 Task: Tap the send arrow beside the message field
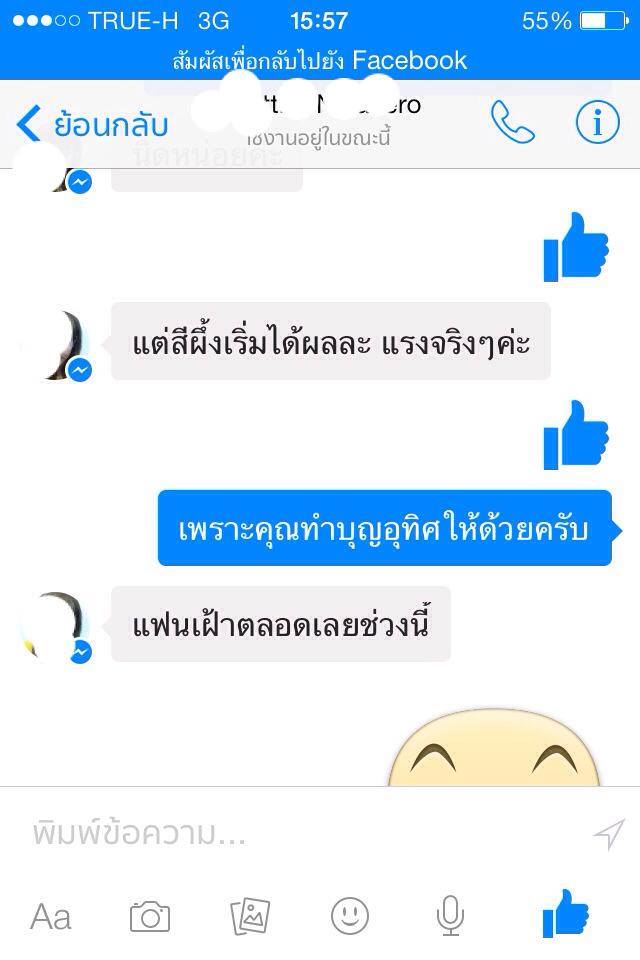tap(608, 835)
